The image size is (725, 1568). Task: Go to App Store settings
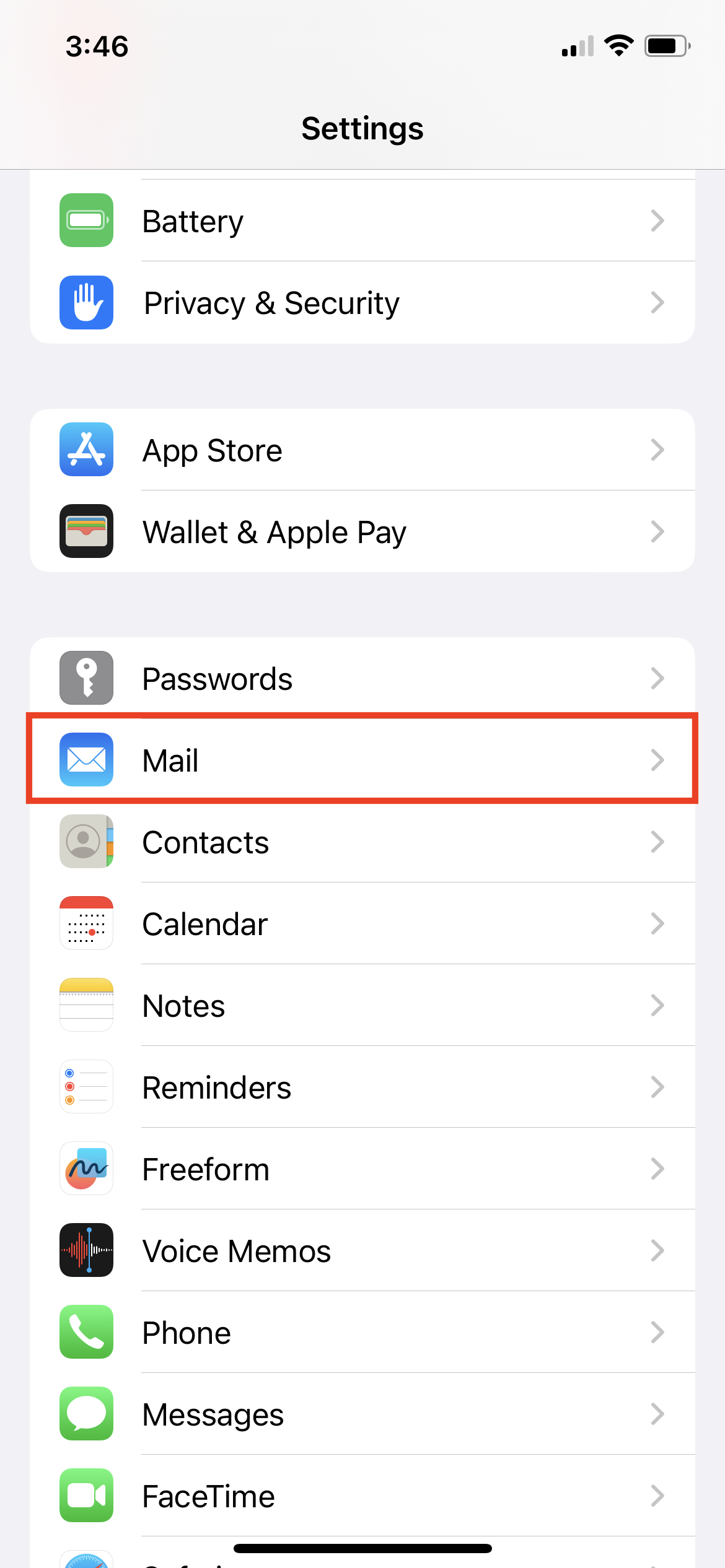362,450
